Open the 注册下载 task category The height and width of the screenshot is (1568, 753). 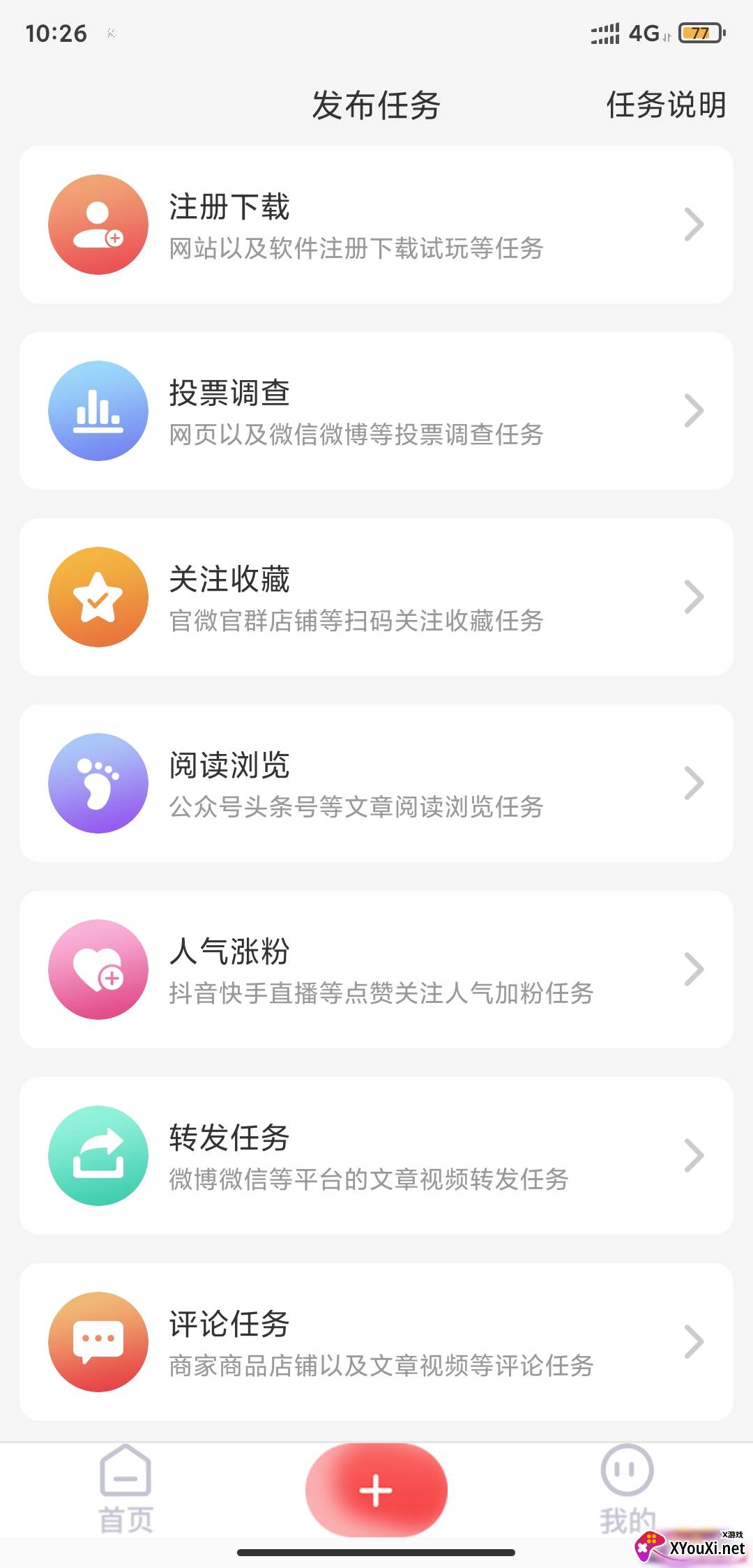click(x=376, y=225)
